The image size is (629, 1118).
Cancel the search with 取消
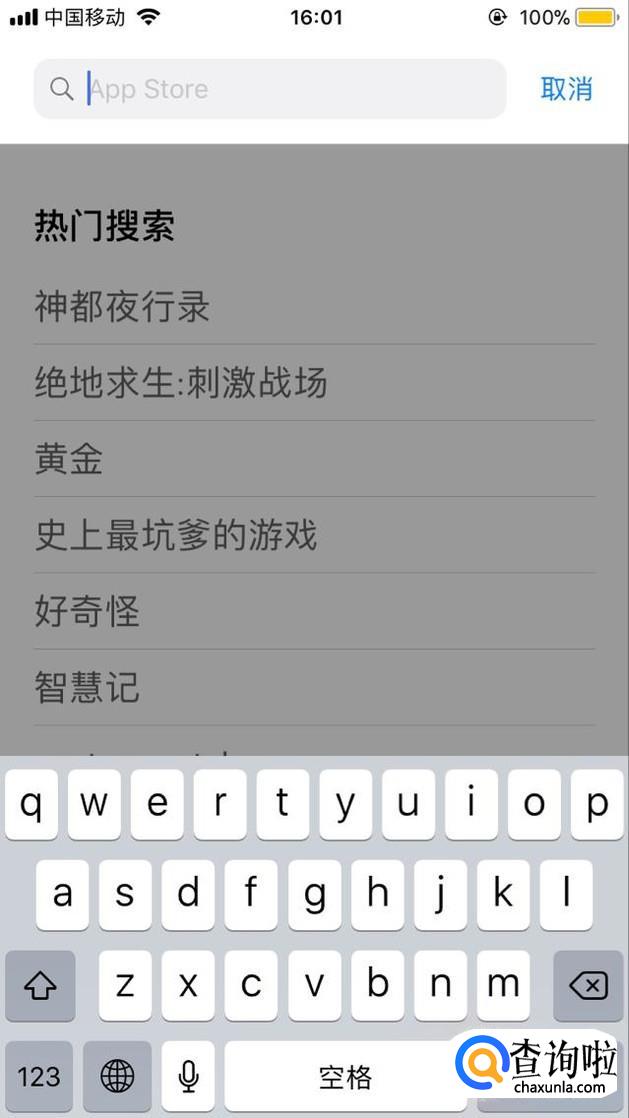point(566,89)
